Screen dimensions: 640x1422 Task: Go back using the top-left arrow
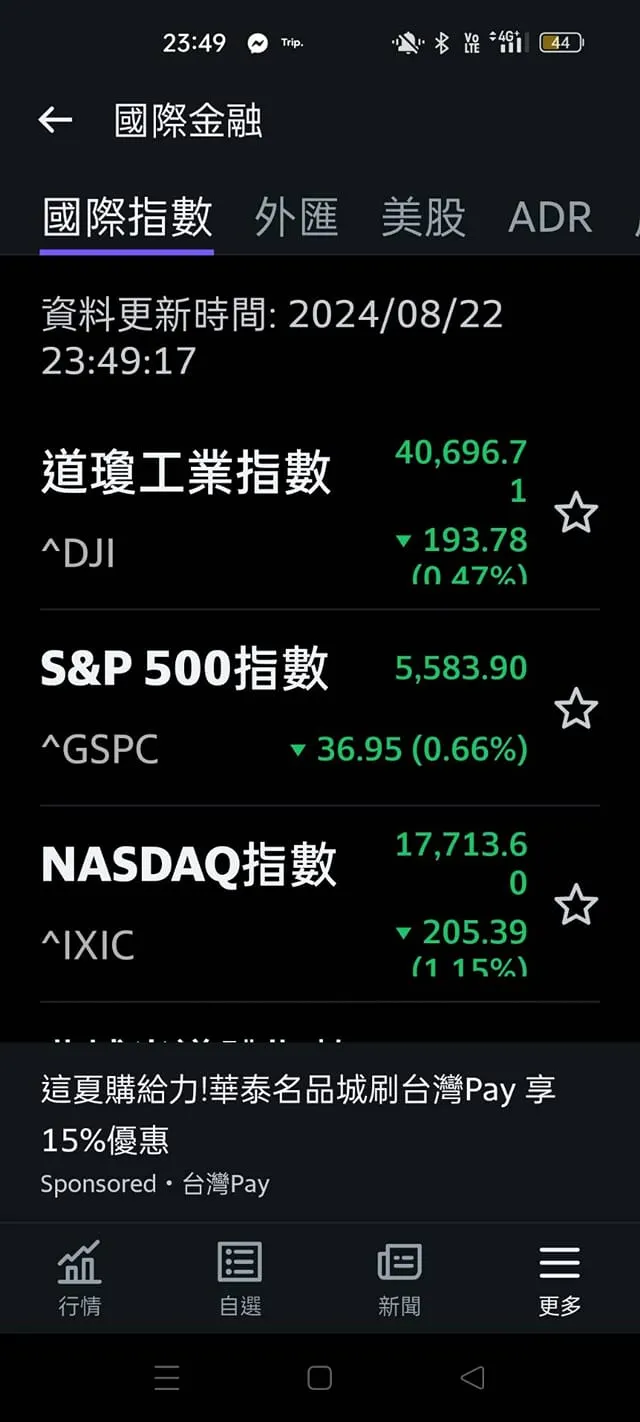(x=55, y=121)
